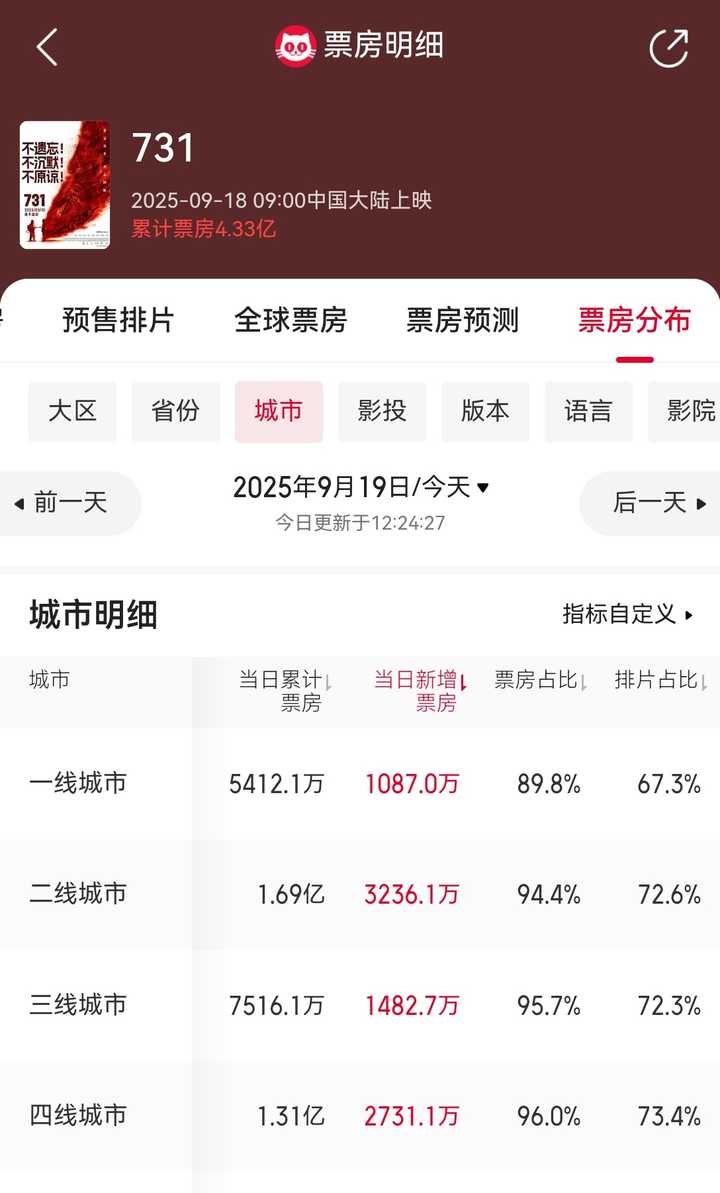The height and width of the screenshot is (1193, 720).
Task: Filter distribution by 省份
Action: point(175,411)
